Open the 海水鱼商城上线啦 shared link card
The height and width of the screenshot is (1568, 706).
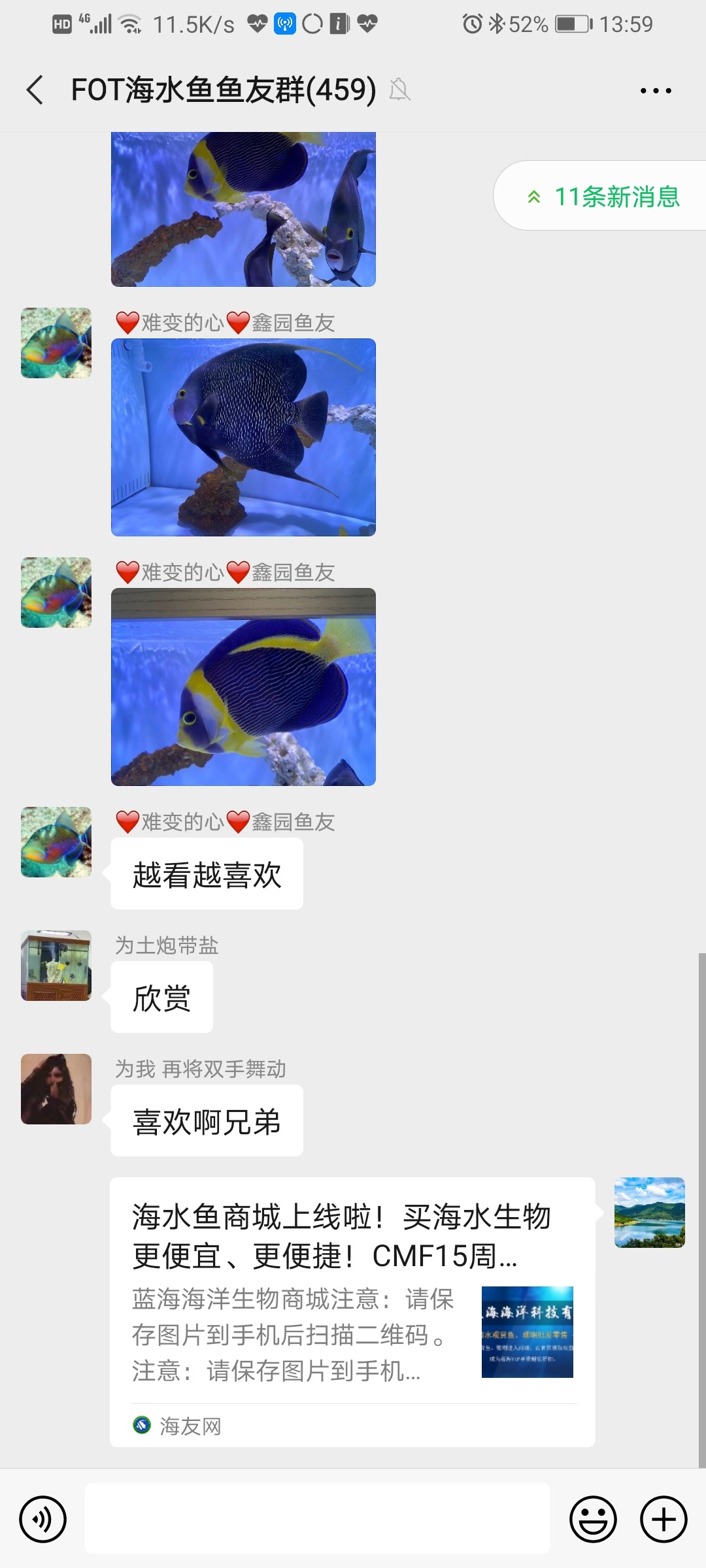pos(352,1311)
